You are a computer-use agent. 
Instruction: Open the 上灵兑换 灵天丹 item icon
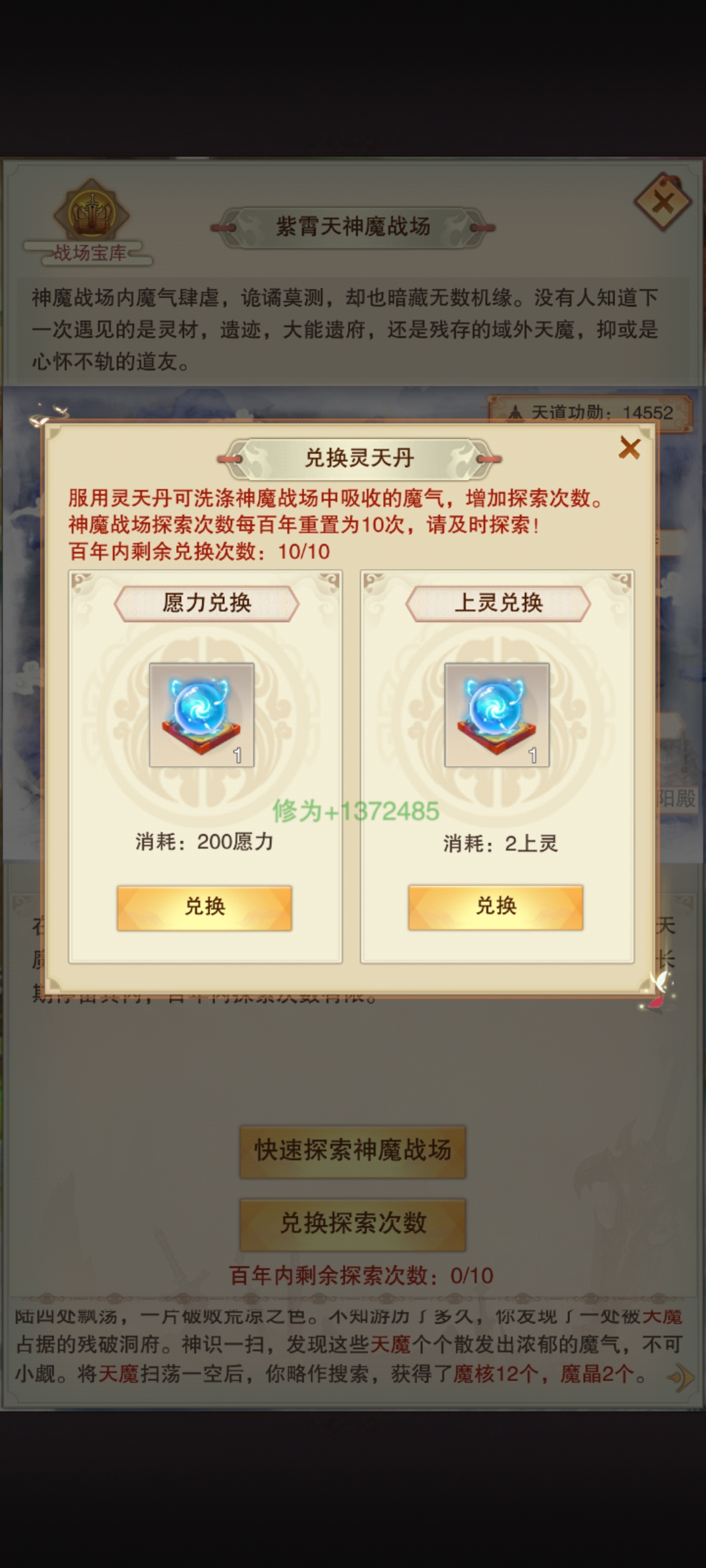[497, 715]
